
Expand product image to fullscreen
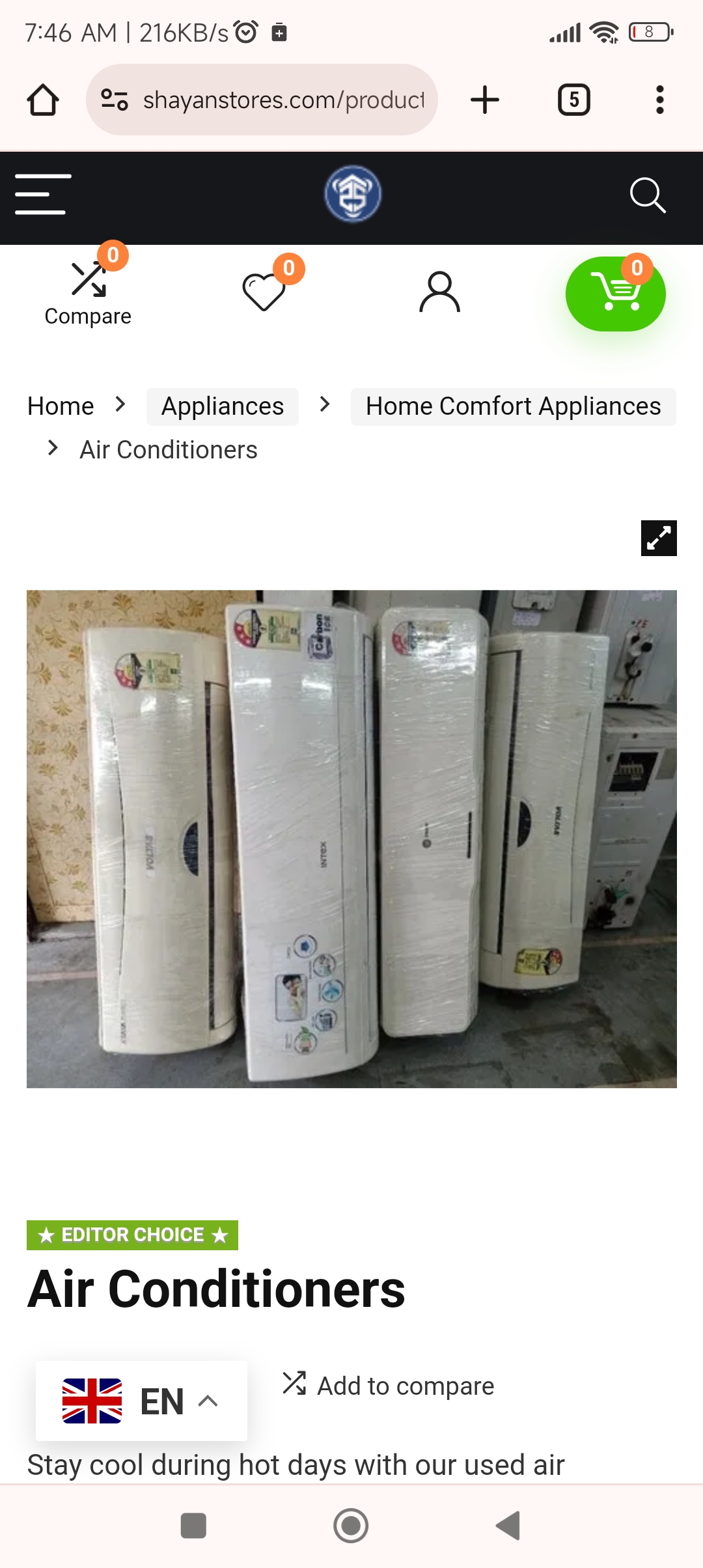click(659, 538)
